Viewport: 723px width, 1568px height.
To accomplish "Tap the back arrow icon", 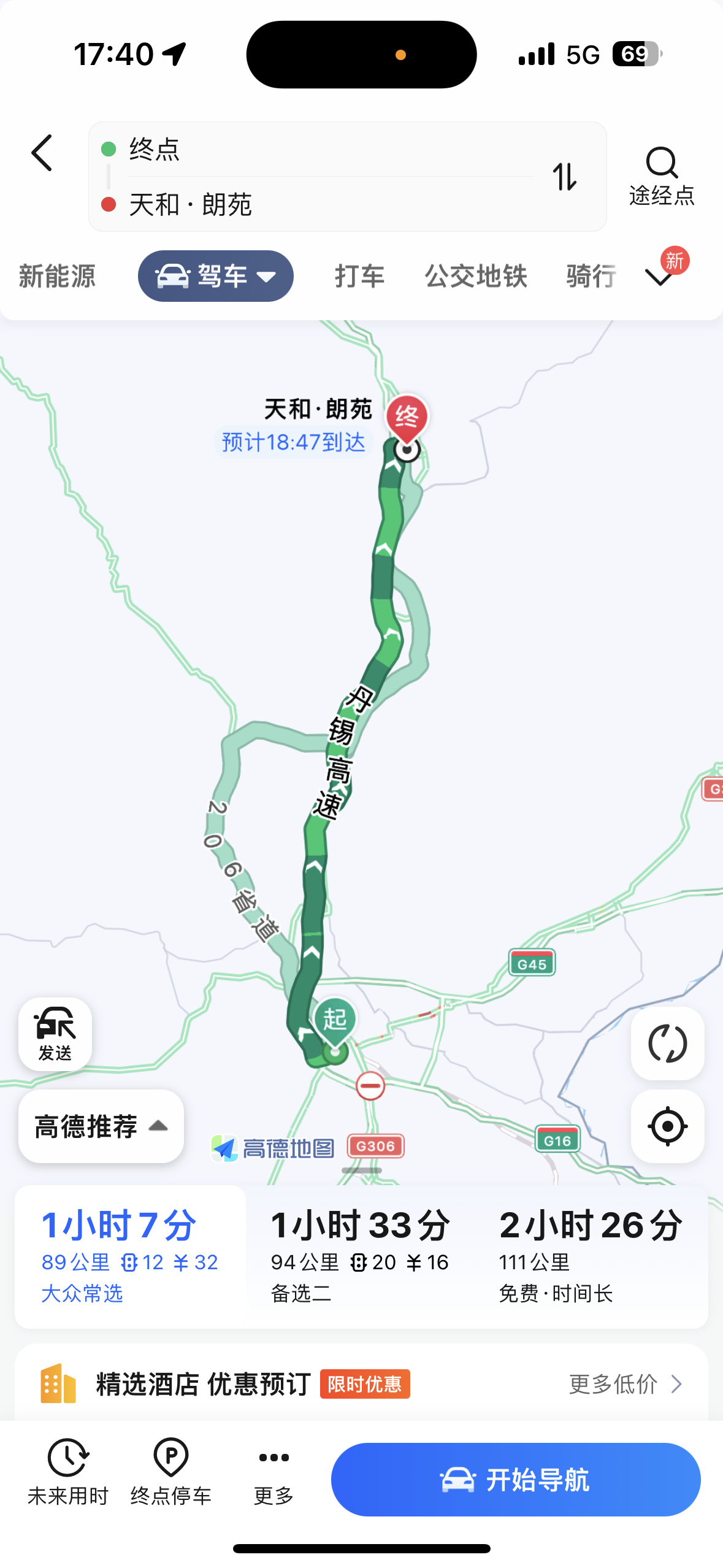I will (41, 153).
